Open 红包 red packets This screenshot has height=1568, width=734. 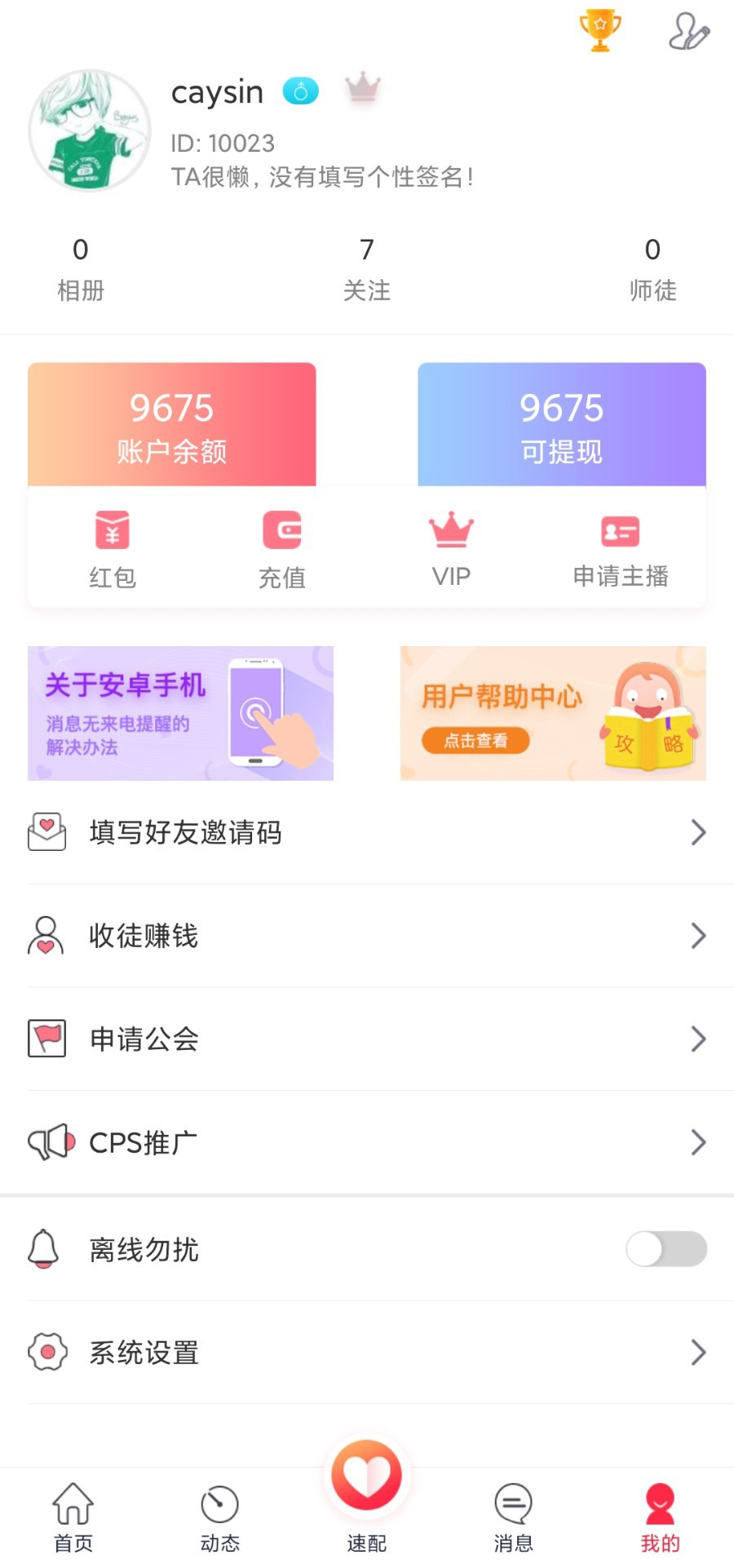click(113, 548)
